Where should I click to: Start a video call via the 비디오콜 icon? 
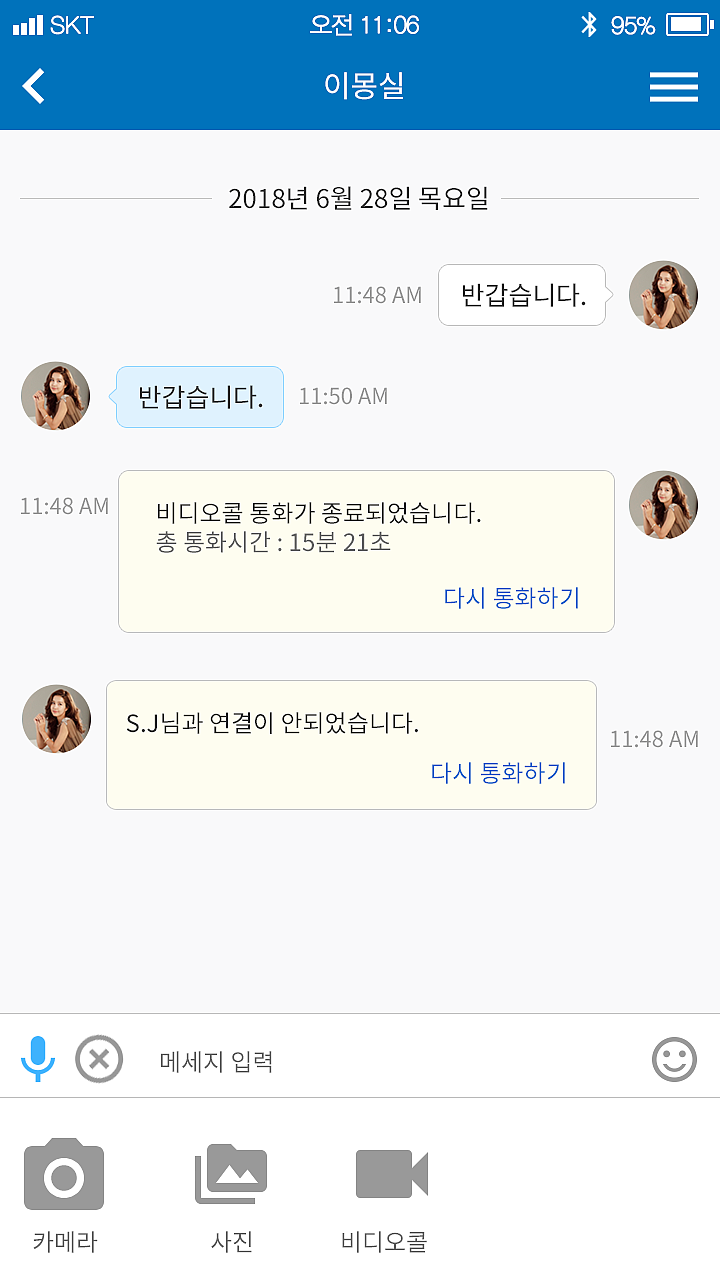[390, 1174]
